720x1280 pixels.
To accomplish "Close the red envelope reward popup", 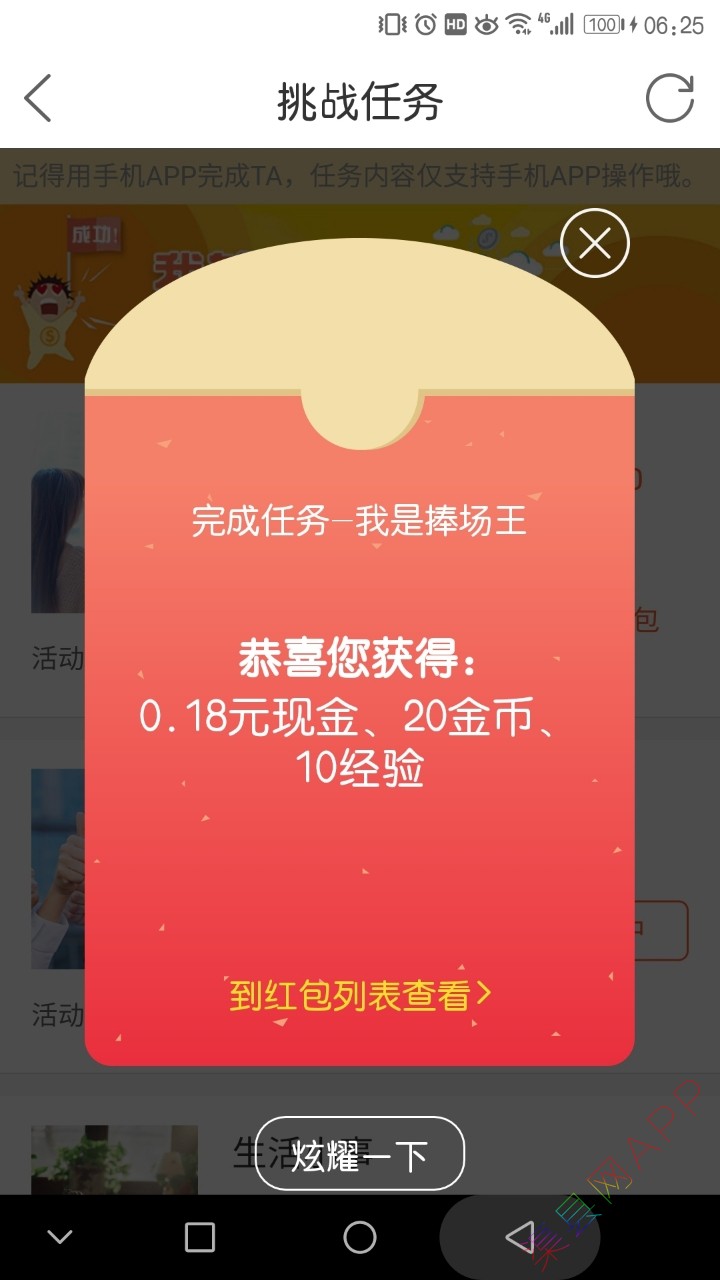I will point(595,243).
